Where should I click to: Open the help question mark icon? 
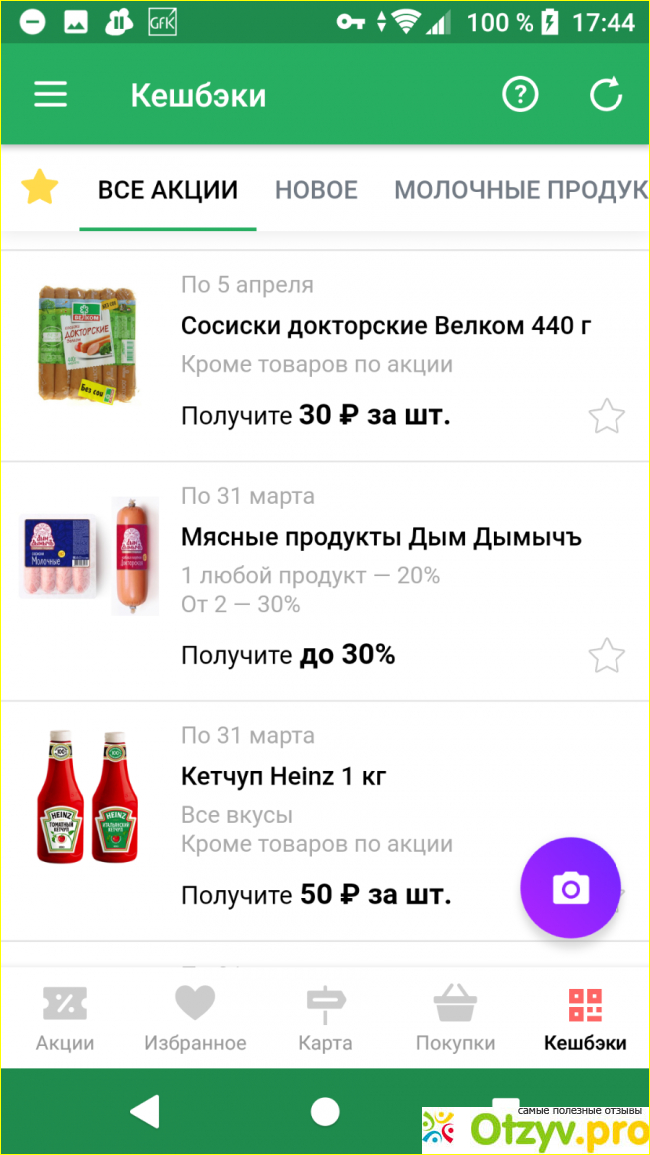[x=519, y=95]
